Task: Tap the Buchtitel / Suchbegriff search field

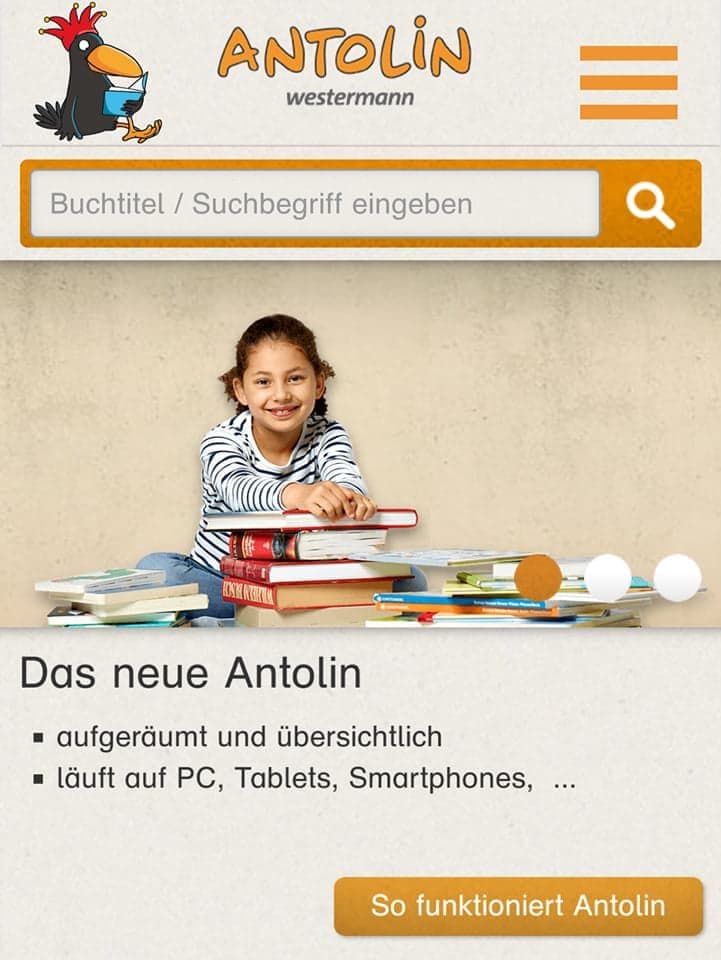Action: click(x=315, y=204)
